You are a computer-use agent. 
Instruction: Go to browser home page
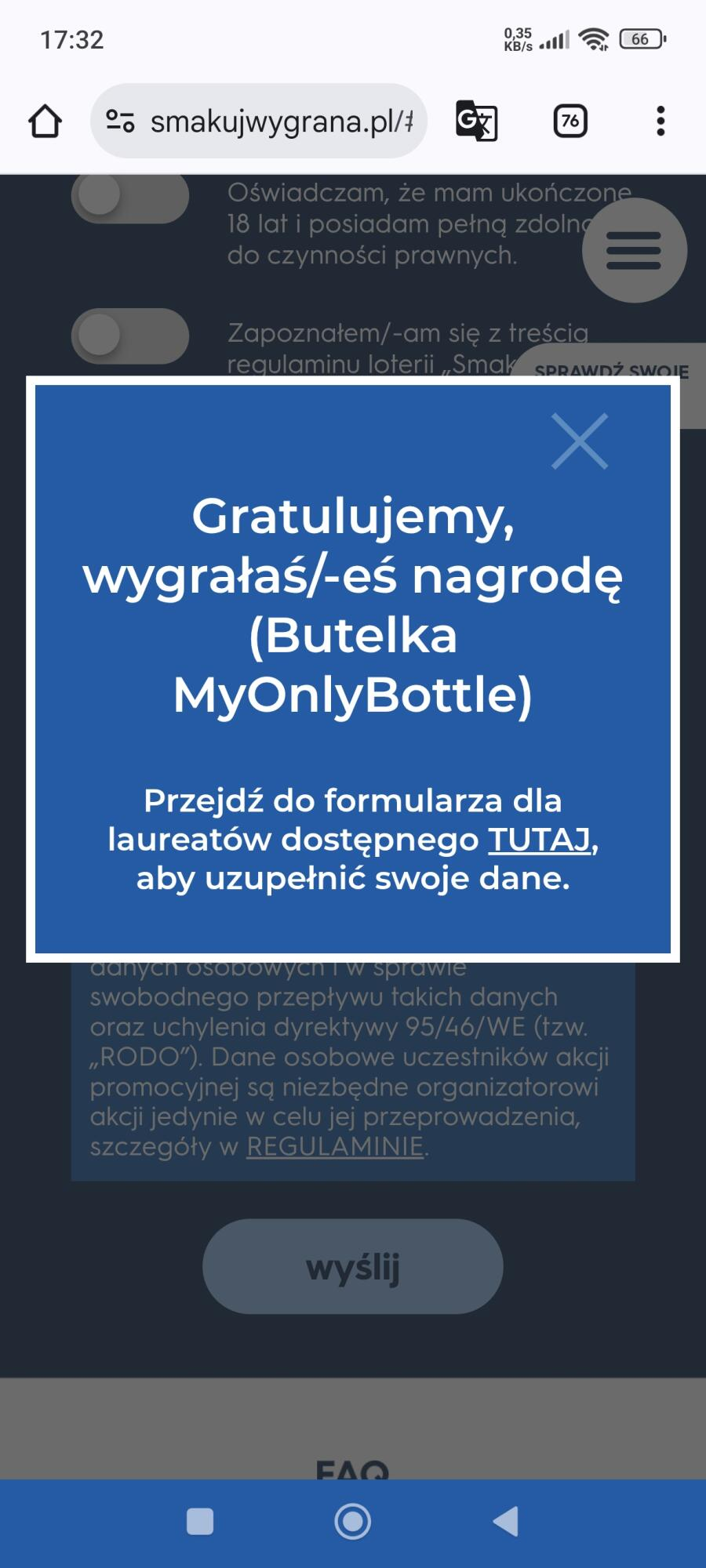(x=45, y=122)
